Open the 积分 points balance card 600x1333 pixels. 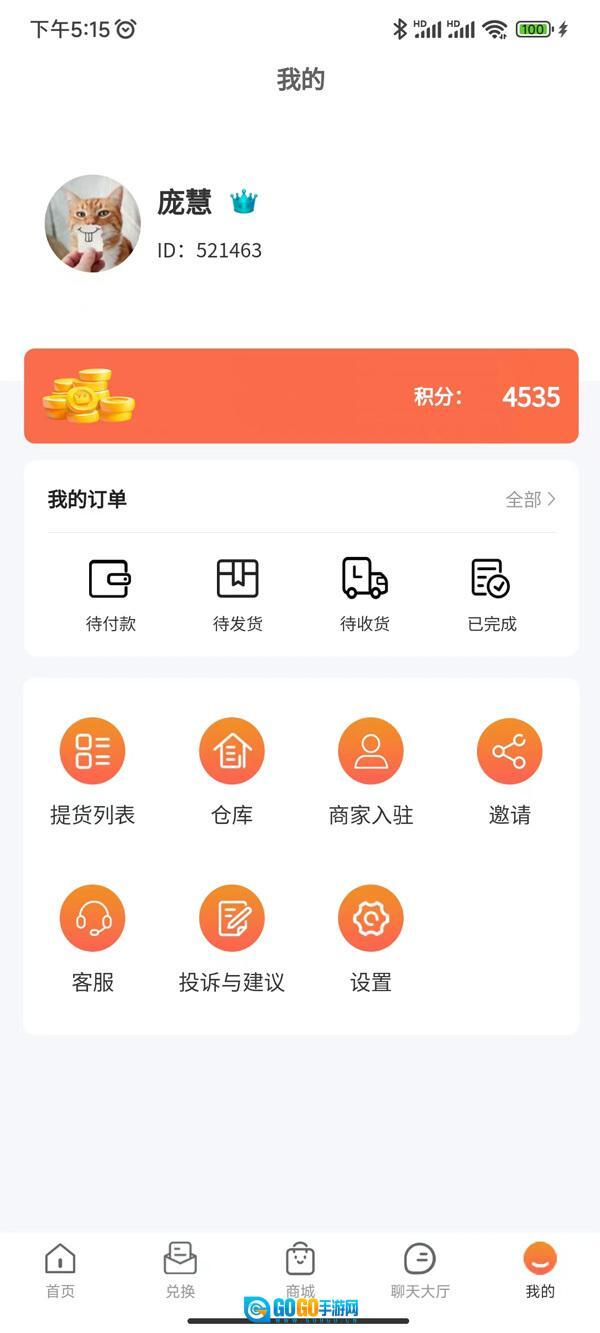point(301,396)
